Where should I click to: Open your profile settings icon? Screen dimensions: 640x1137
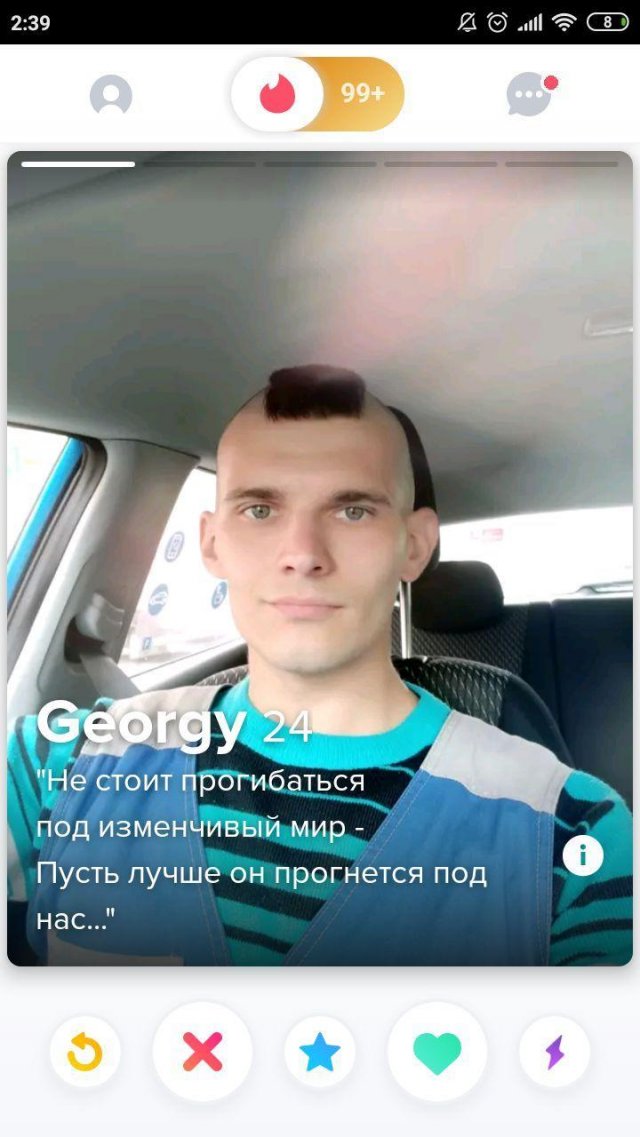coord(111,95)
